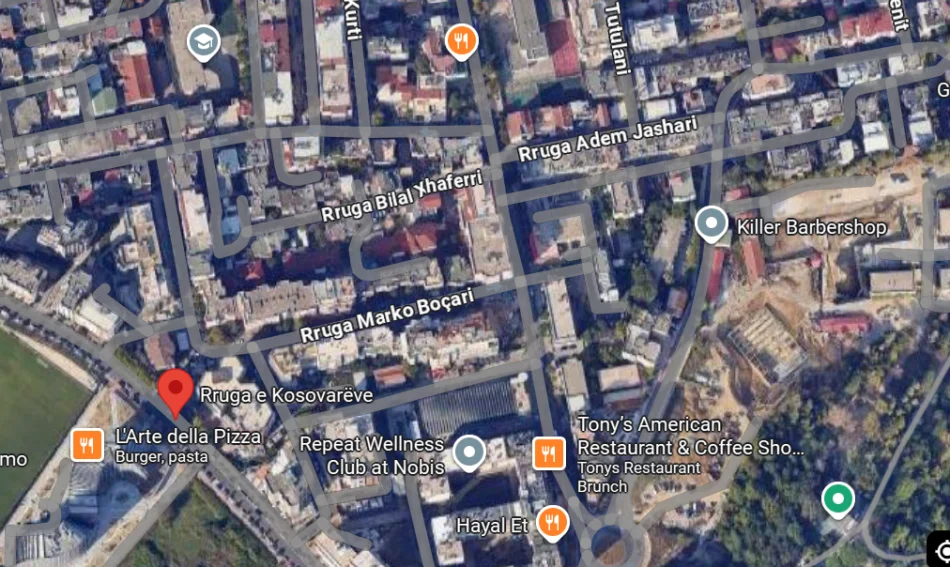Open the Hayal Et restaurant marker
Image resolution: width=950 pixels, height=567 pixels.
(551, 521)
